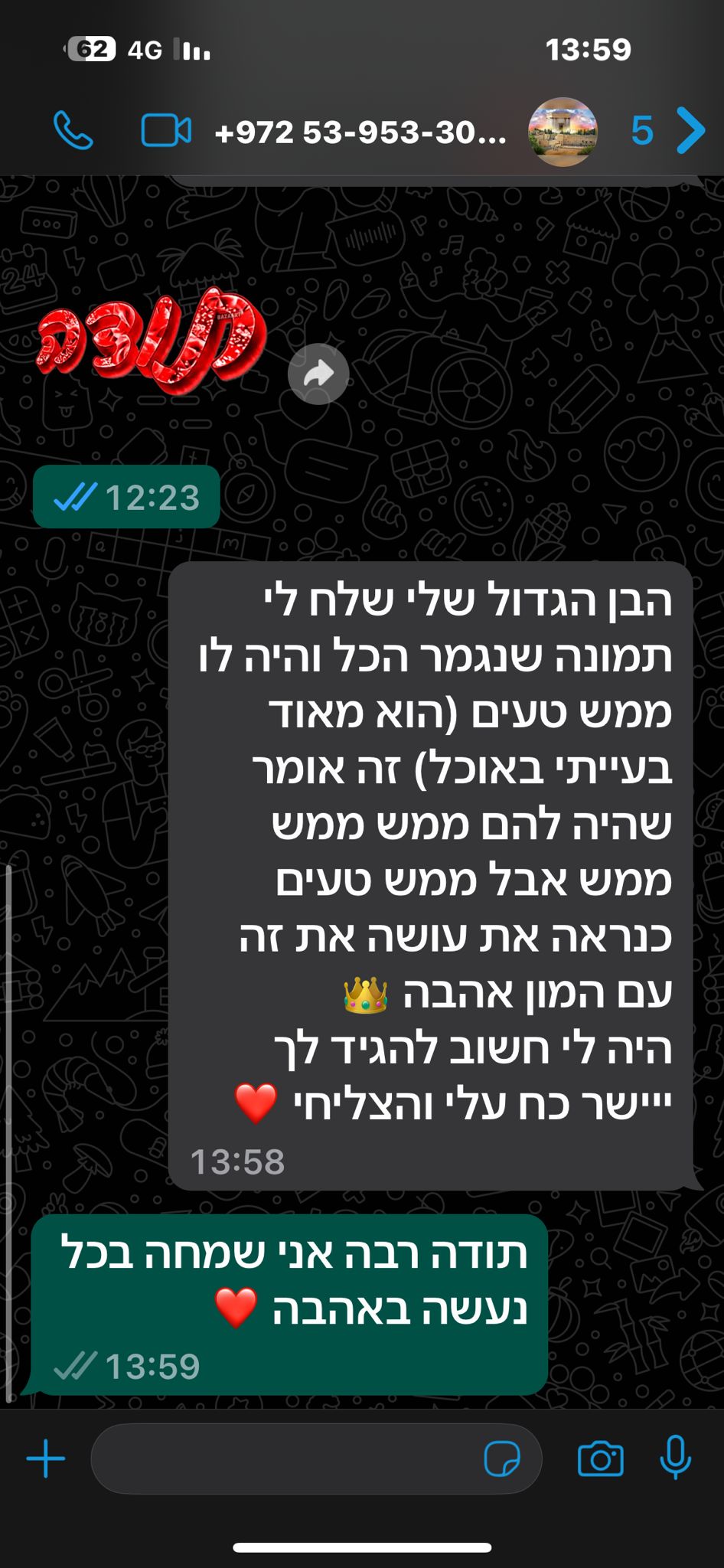Start a voice call with this contact

point(73,131)
